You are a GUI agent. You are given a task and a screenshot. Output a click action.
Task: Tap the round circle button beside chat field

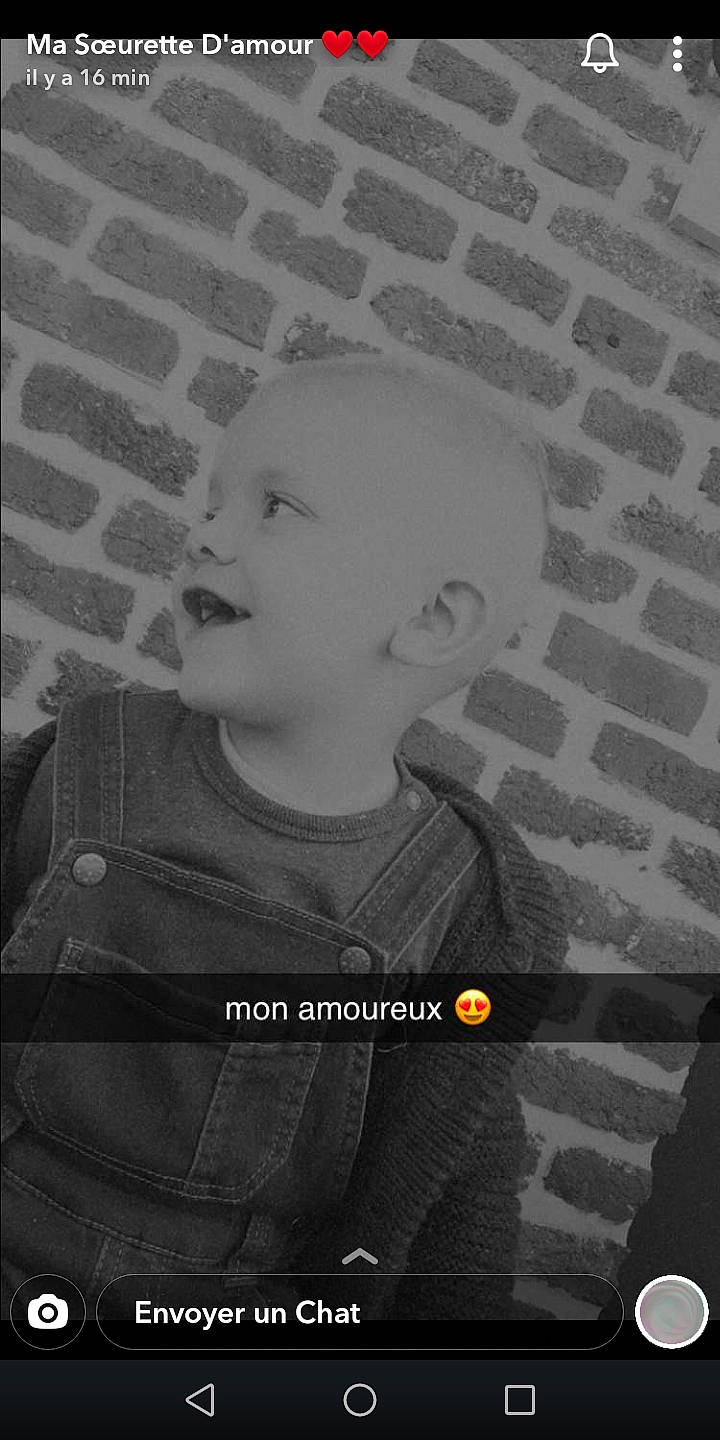[x=672, y=1311]
